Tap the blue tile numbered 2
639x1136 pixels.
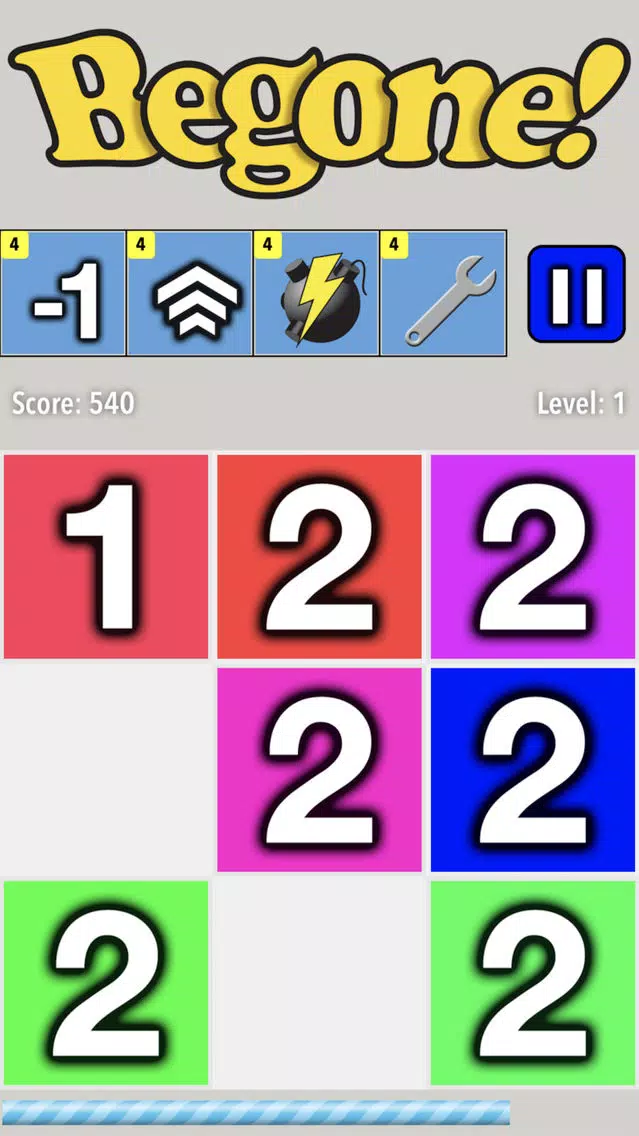532,769
